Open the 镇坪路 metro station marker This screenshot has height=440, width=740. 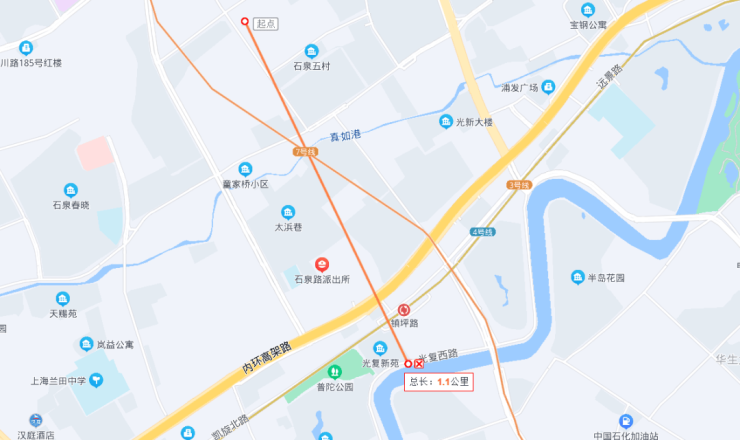(x=404, y=310)
